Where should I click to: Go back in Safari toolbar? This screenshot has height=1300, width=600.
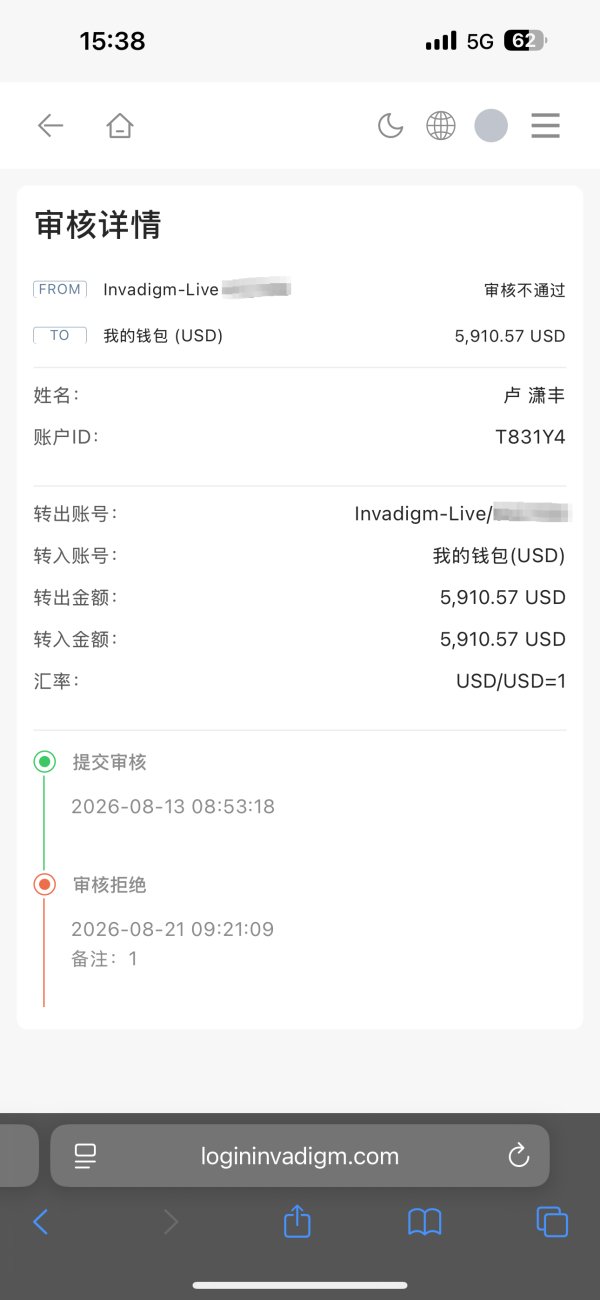[40, 1221]
